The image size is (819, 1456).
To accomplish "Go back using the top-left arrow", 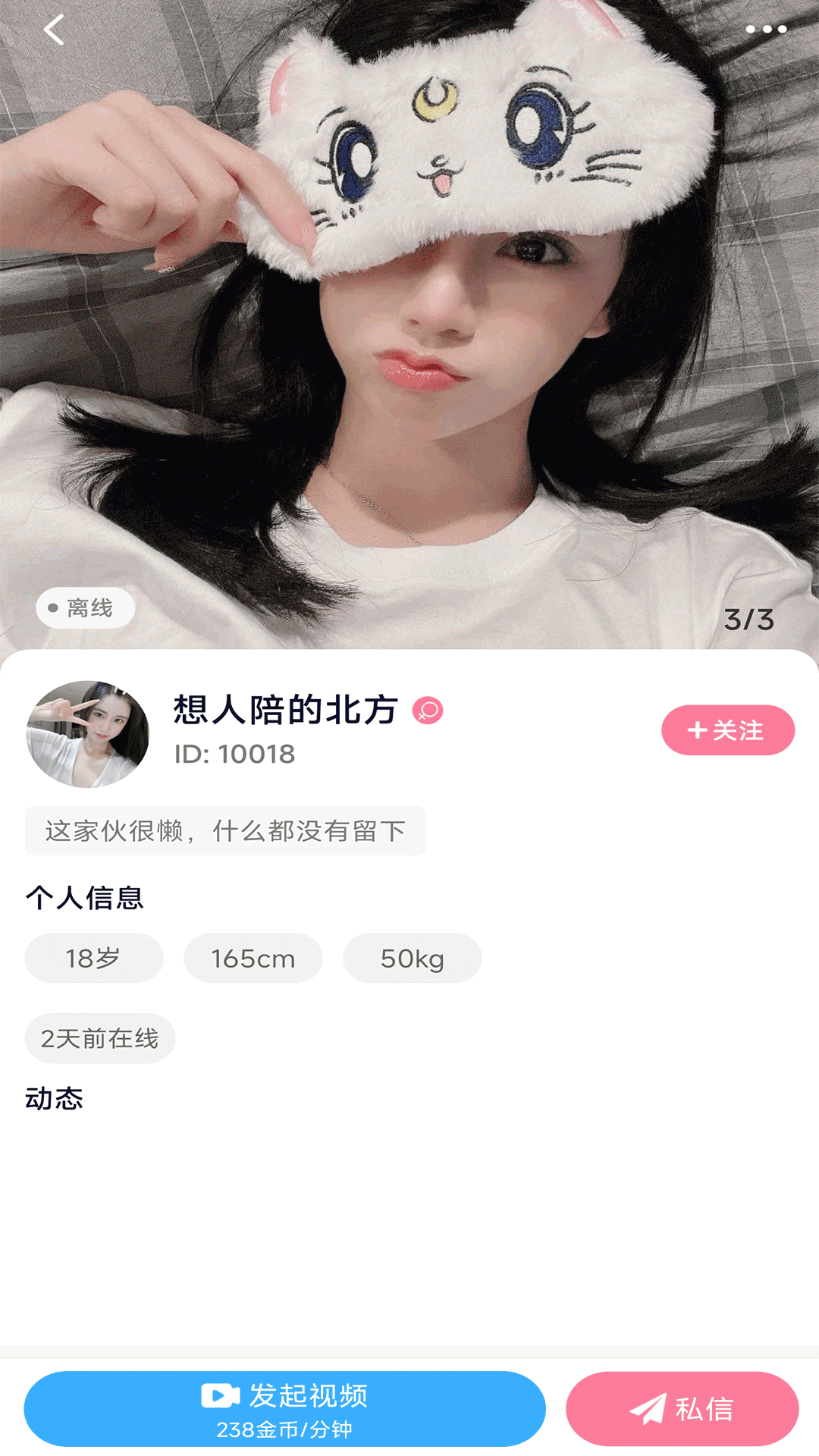I will 54,30.
